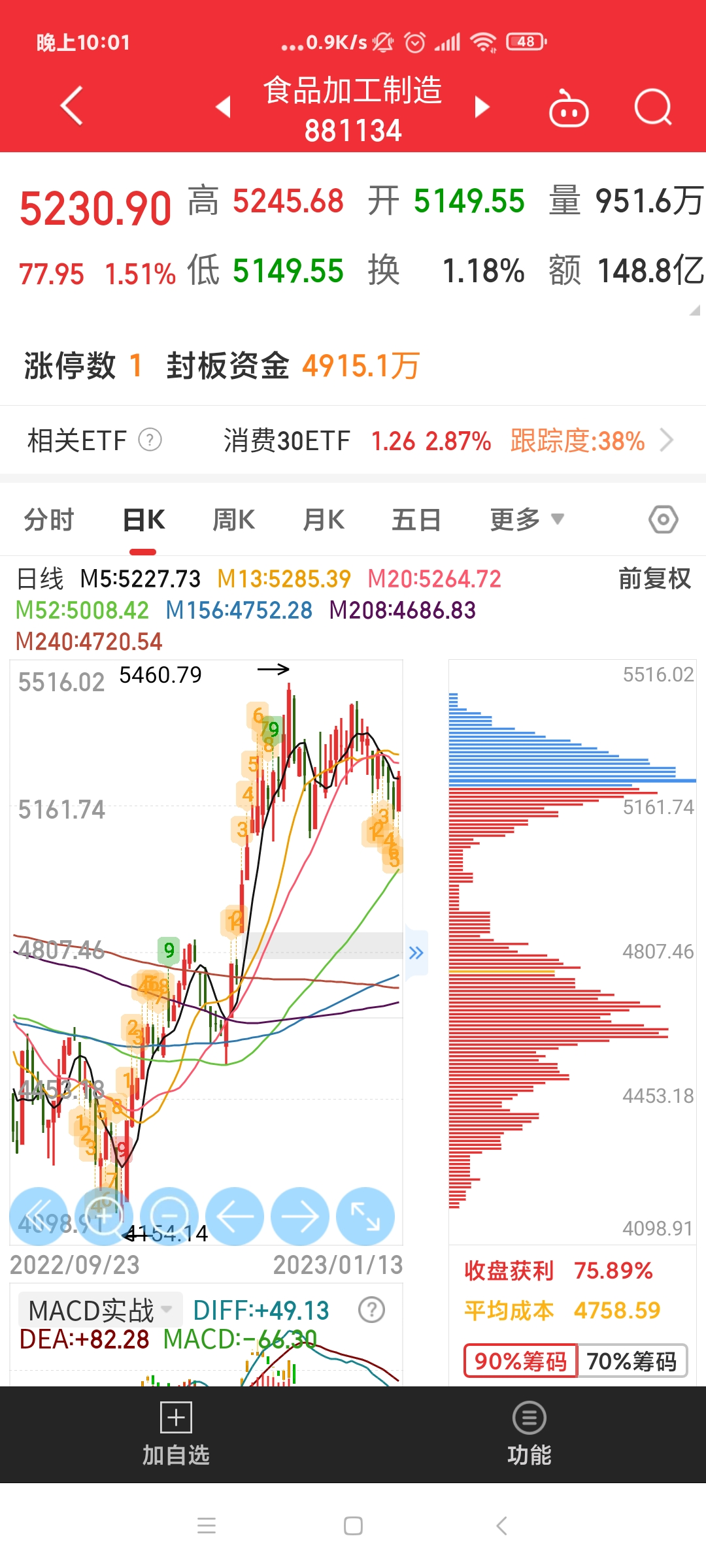The image size is (706, 1568).
Task: Select the 周K tab
Action: [233, 521]
